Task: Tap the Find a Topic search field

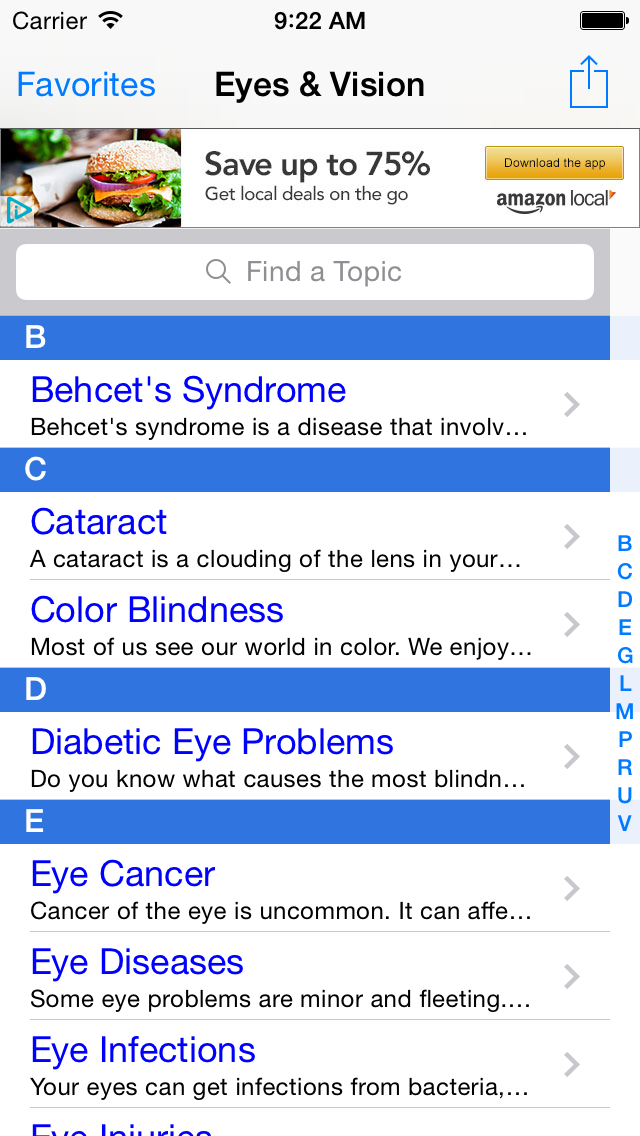Action: click(304, 272)
